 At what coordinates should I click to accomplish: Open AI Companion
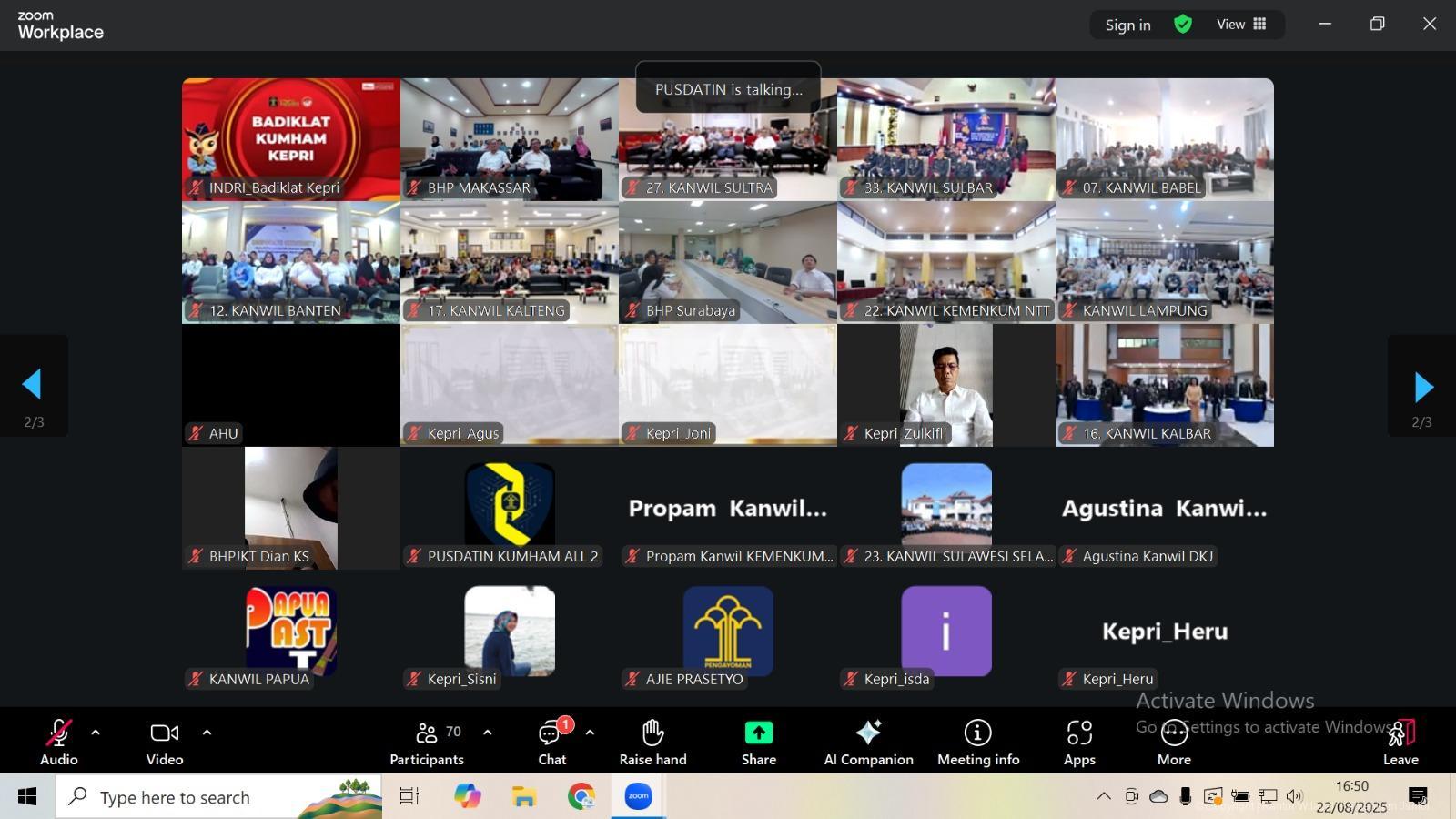click(x=868, y=742)
